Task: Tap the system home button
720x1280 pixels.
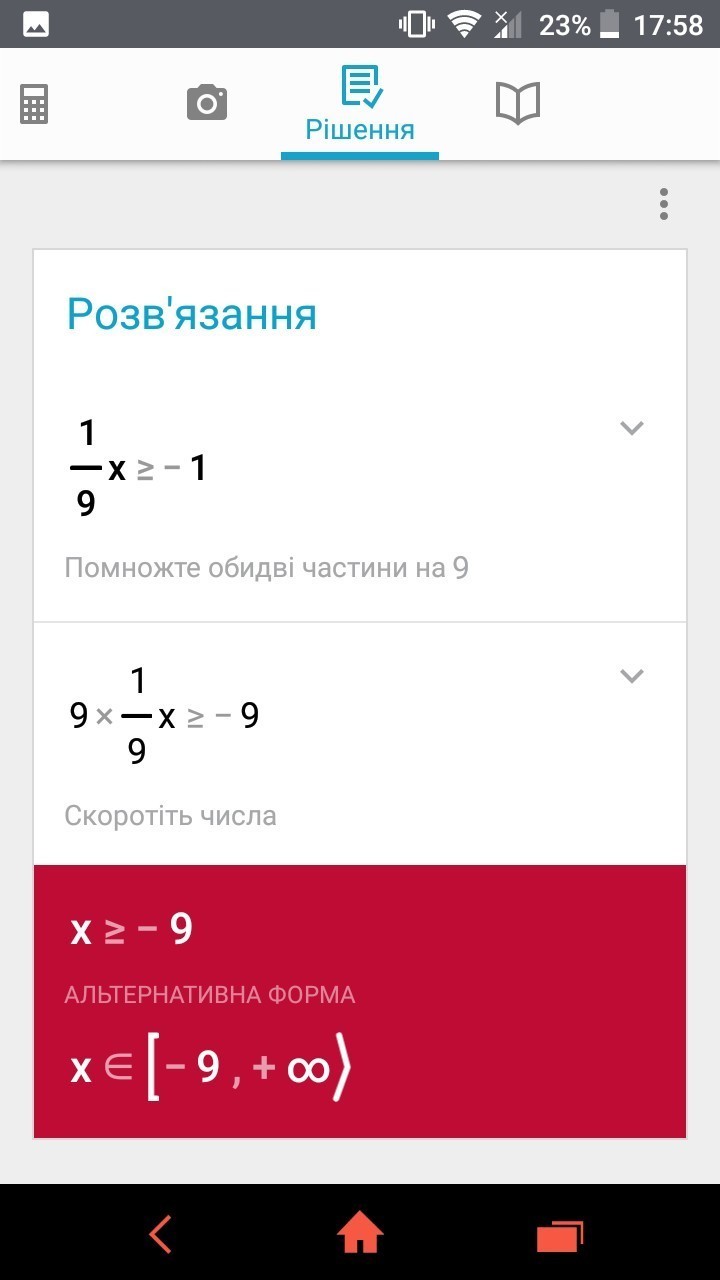Action: (x=360, y=1234)
